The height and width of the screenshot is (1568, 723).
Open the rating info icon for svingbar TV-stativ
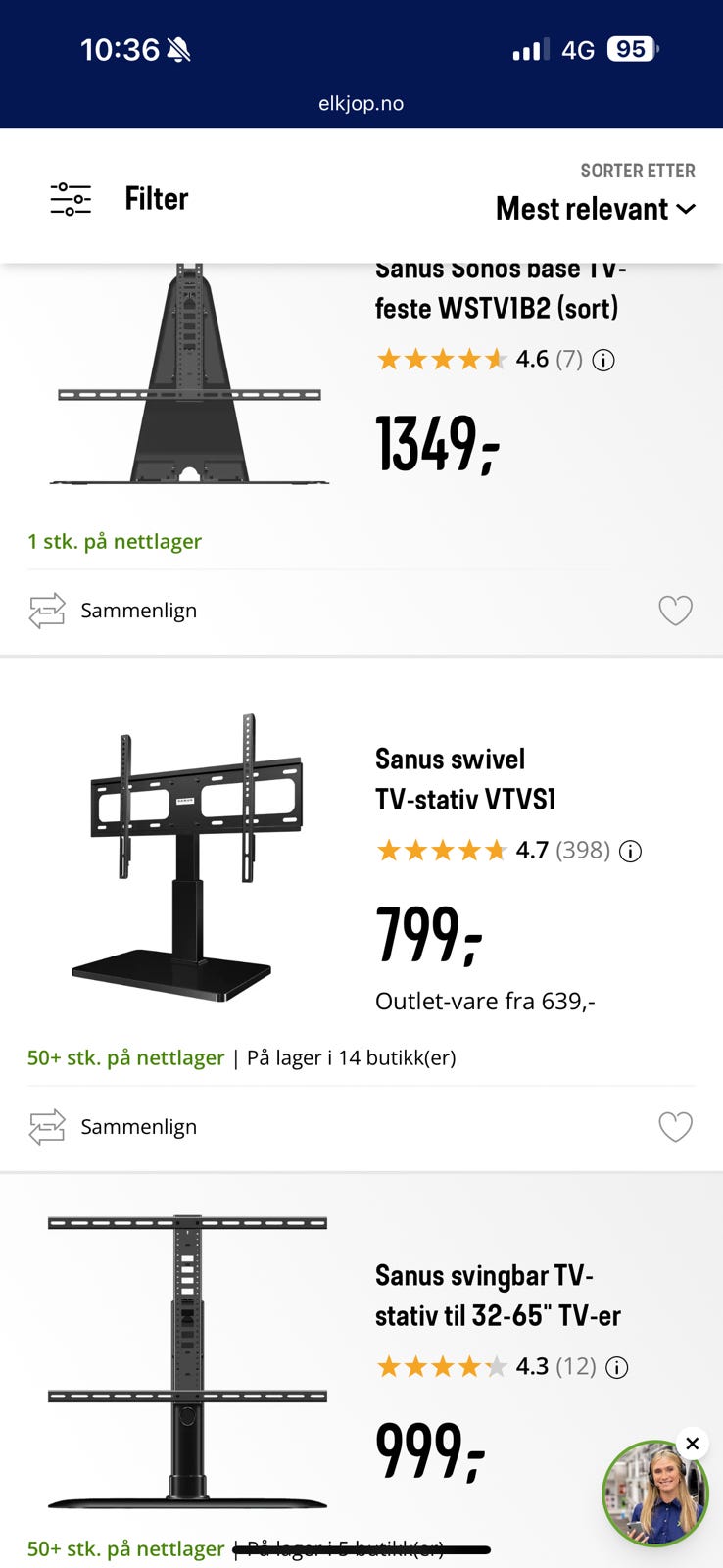(x=614, y=1366)
